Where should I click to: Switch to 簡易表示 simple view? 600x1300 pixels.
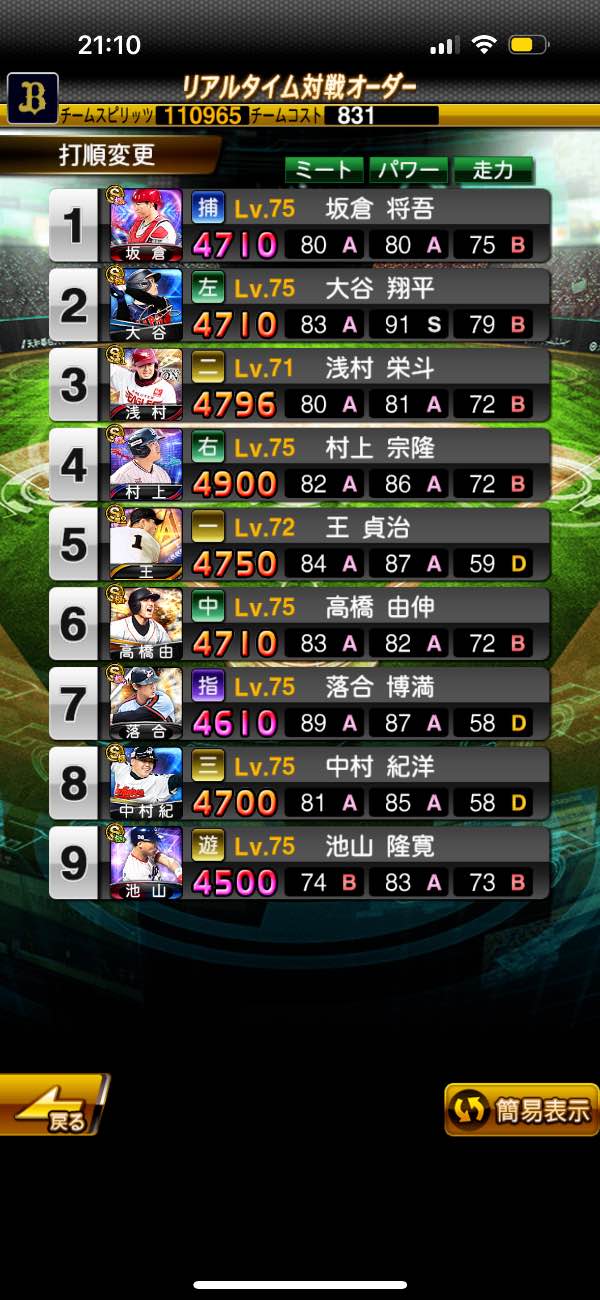520,1109
